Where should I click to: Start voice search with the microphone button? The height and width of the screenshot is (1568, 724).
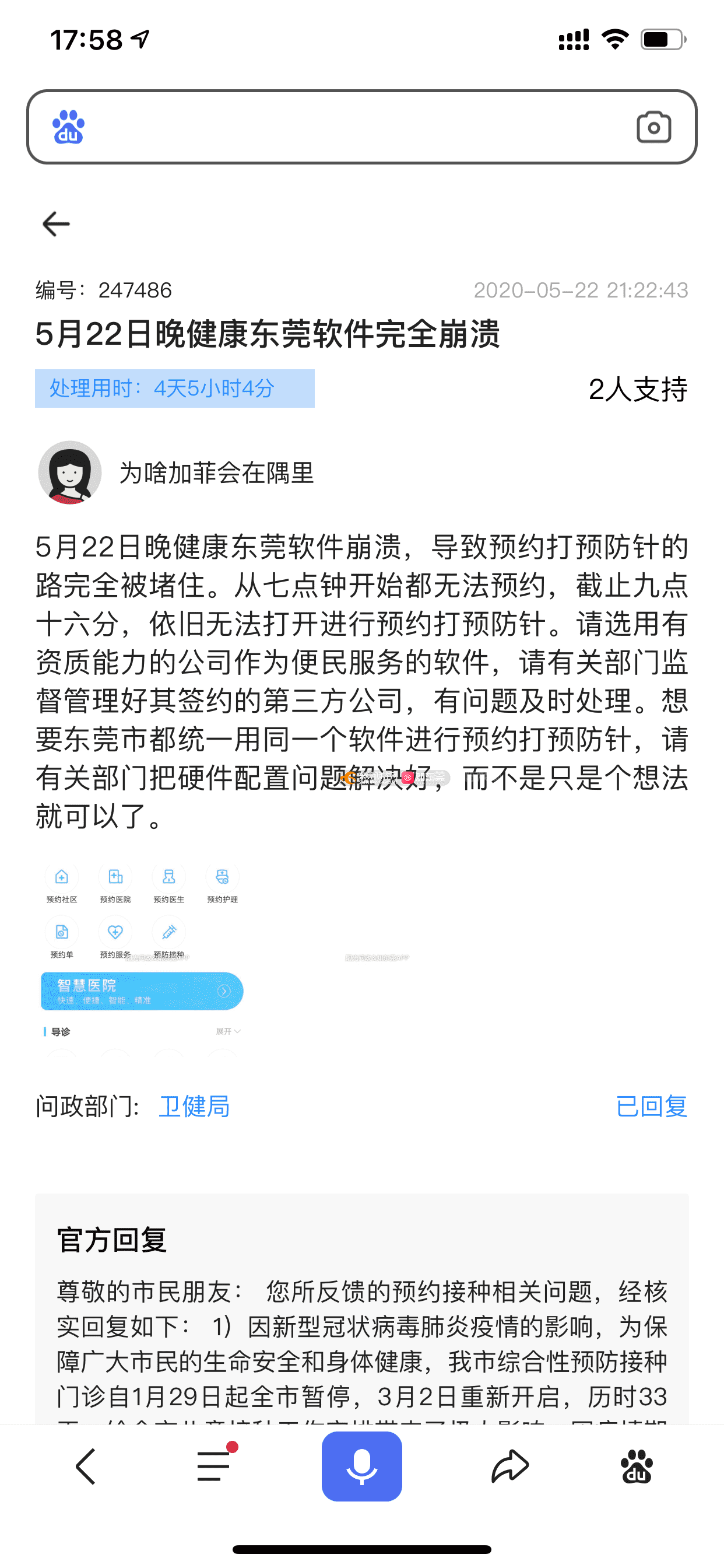pyautogui.click(x=362, y=1466)
